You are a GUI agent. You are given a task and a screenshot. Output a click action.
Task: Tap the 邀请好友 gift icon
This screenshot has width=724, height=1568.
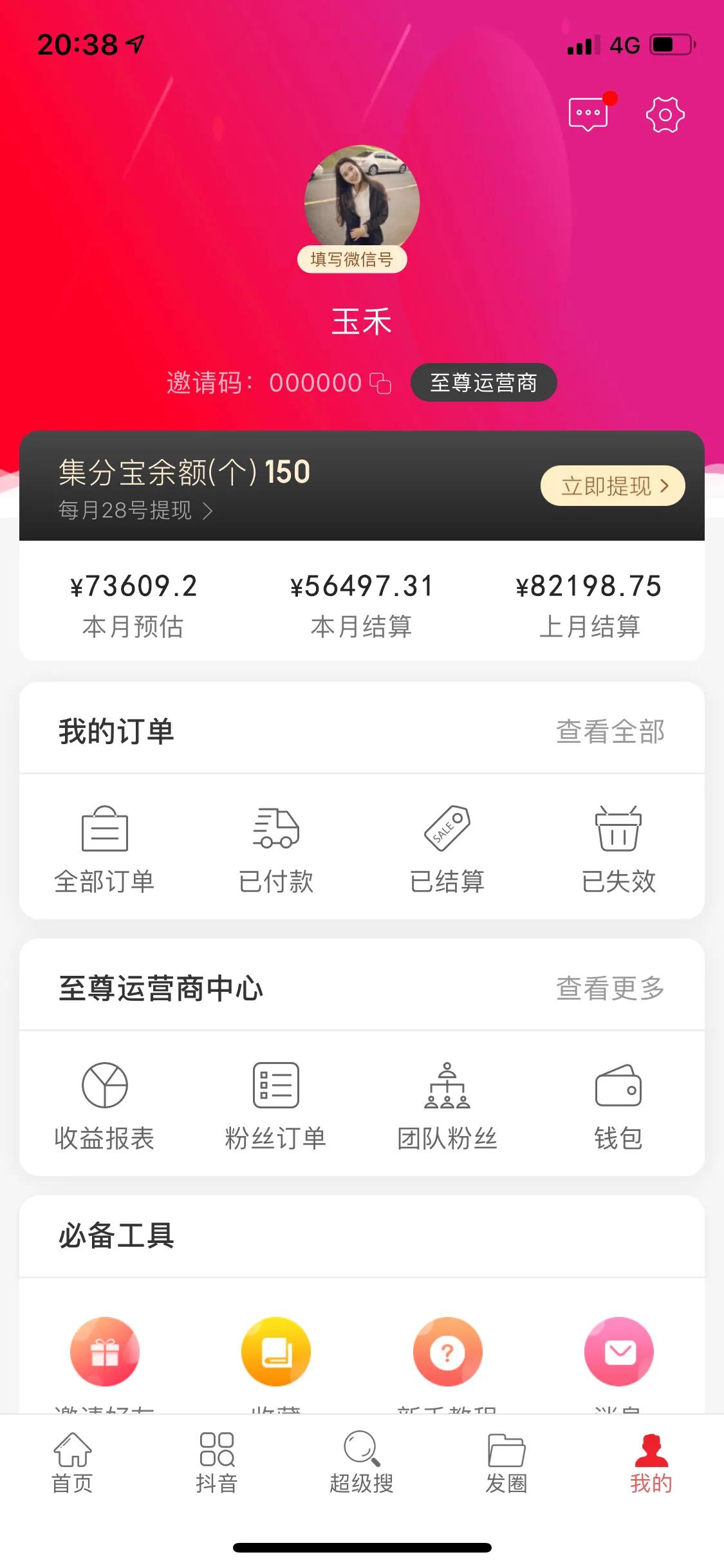coord(105,1352)
